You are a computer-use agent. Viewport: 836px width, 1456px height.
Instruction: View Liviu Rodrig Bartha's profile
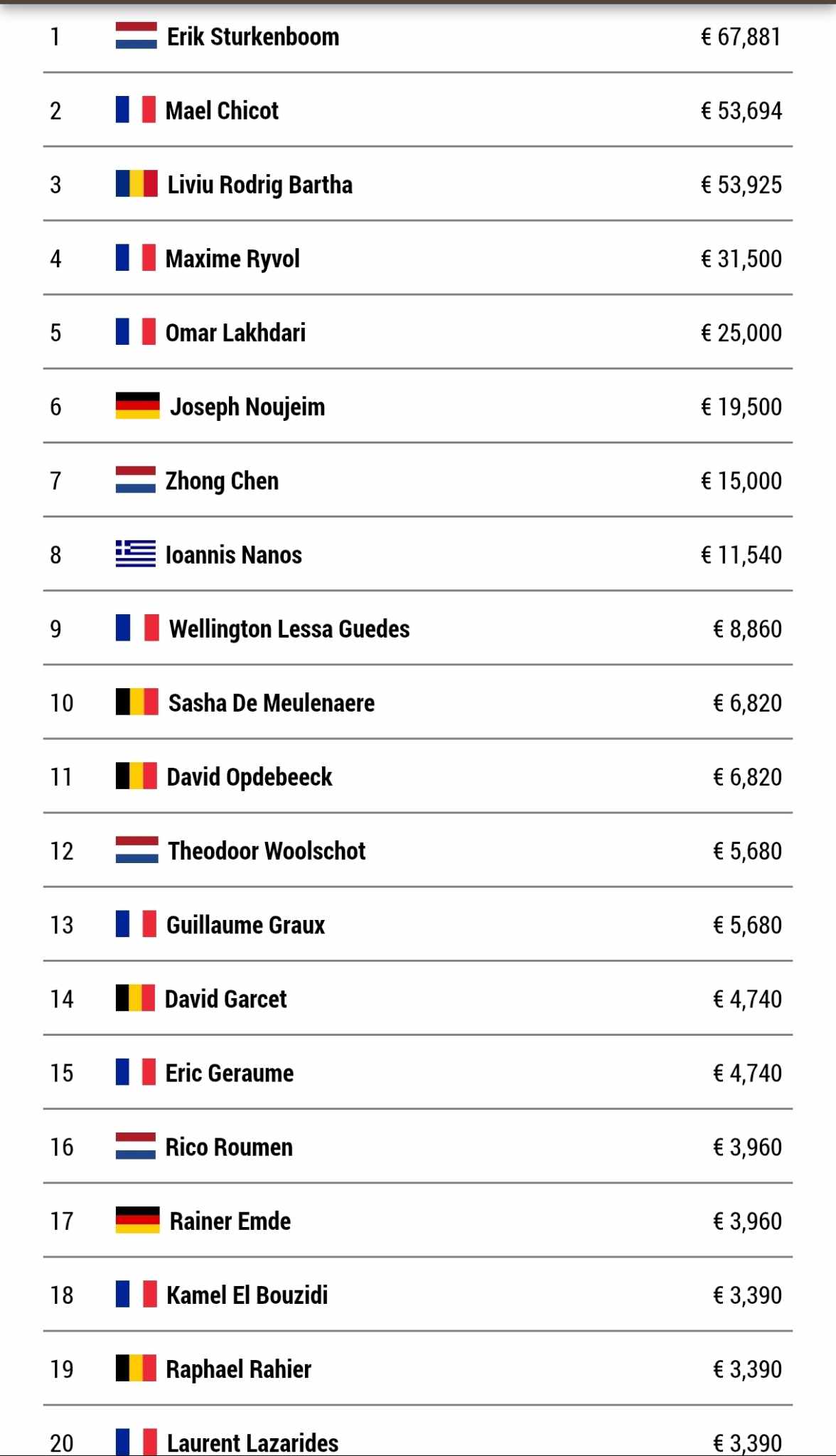[x=259, y=185]
